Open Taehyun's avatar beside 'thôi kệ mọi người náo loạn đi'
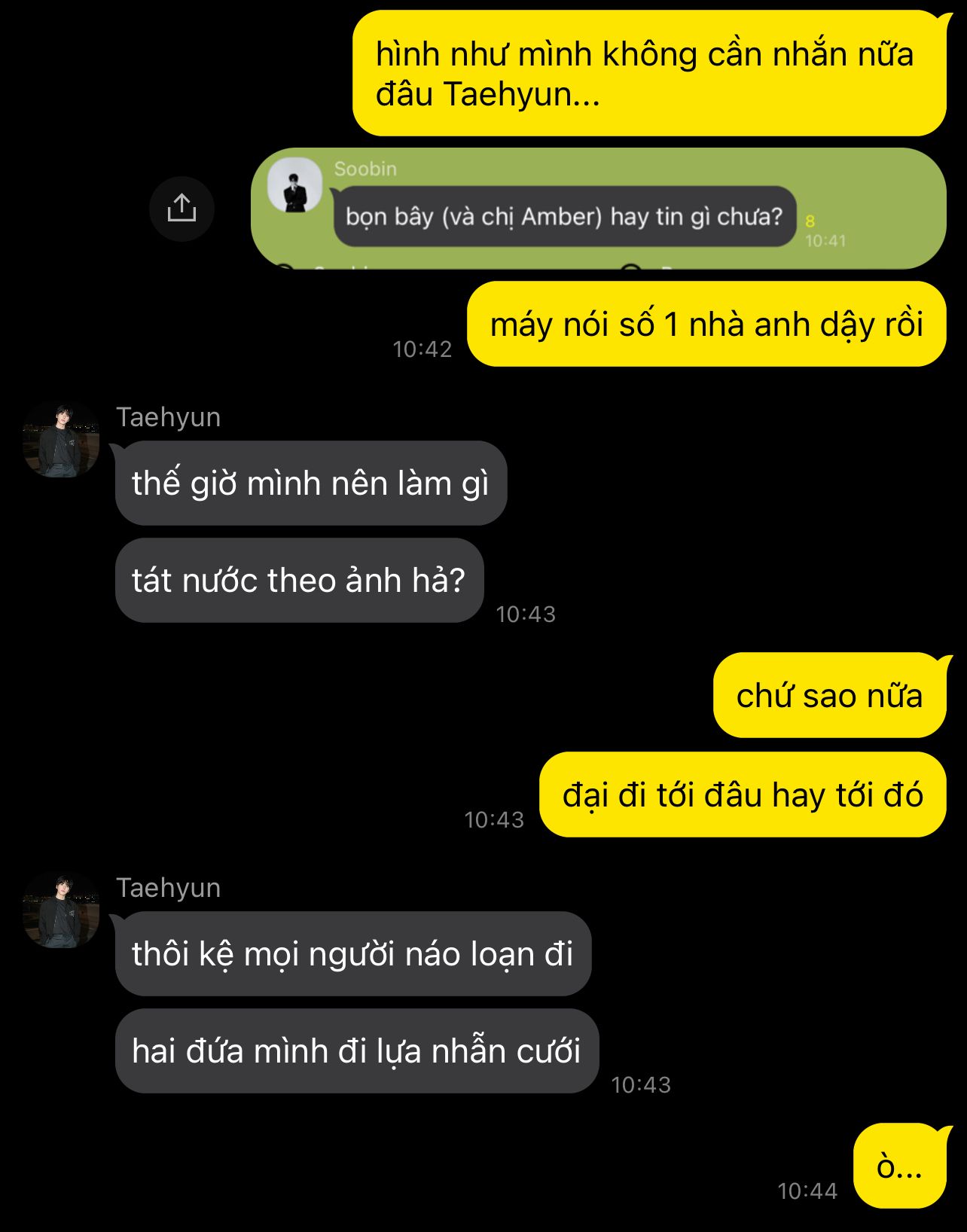967x1232 pixels. point(61,910)
